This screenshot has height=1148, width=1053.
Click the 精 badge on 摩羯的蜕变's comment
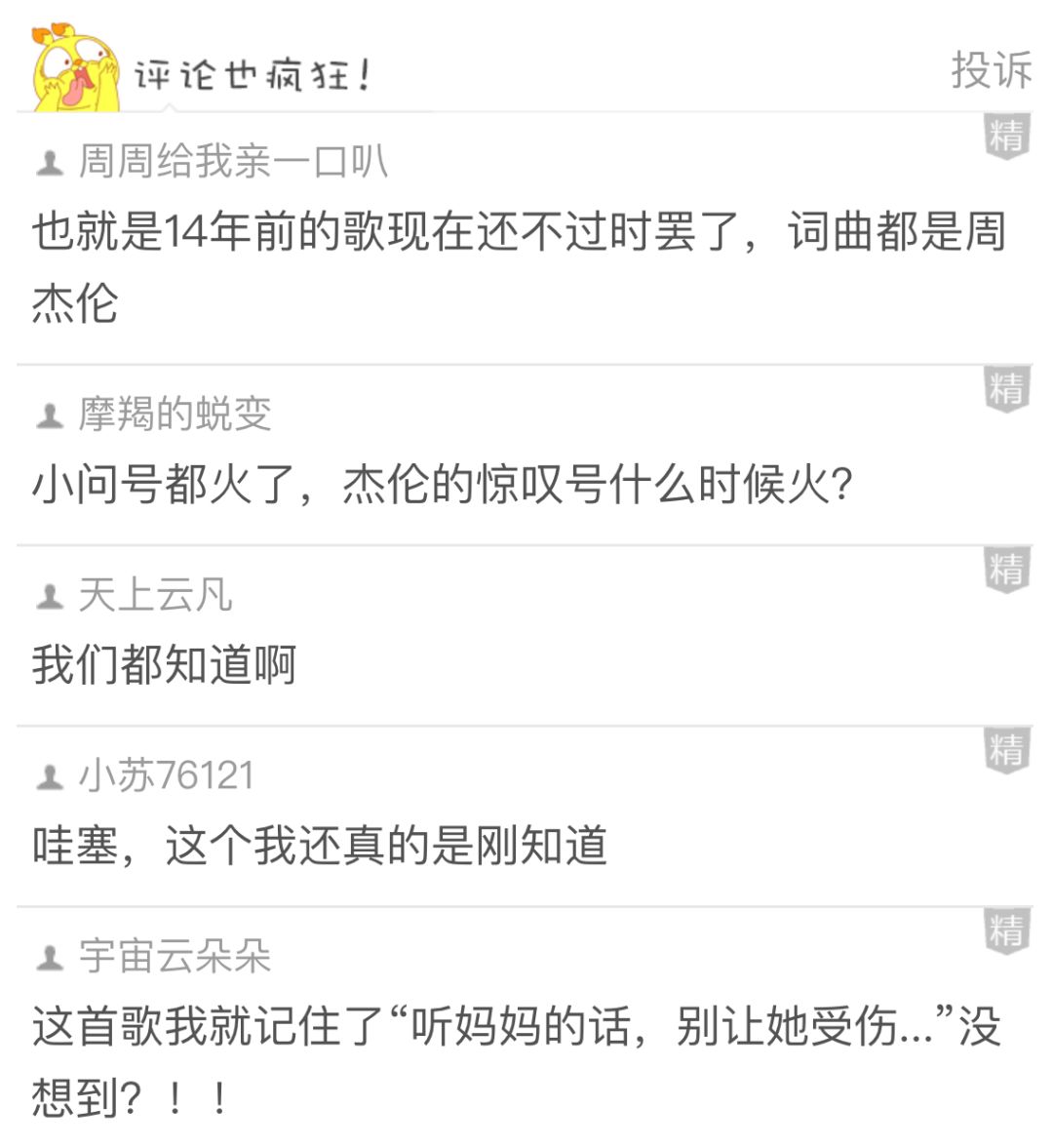(1005, 388)
